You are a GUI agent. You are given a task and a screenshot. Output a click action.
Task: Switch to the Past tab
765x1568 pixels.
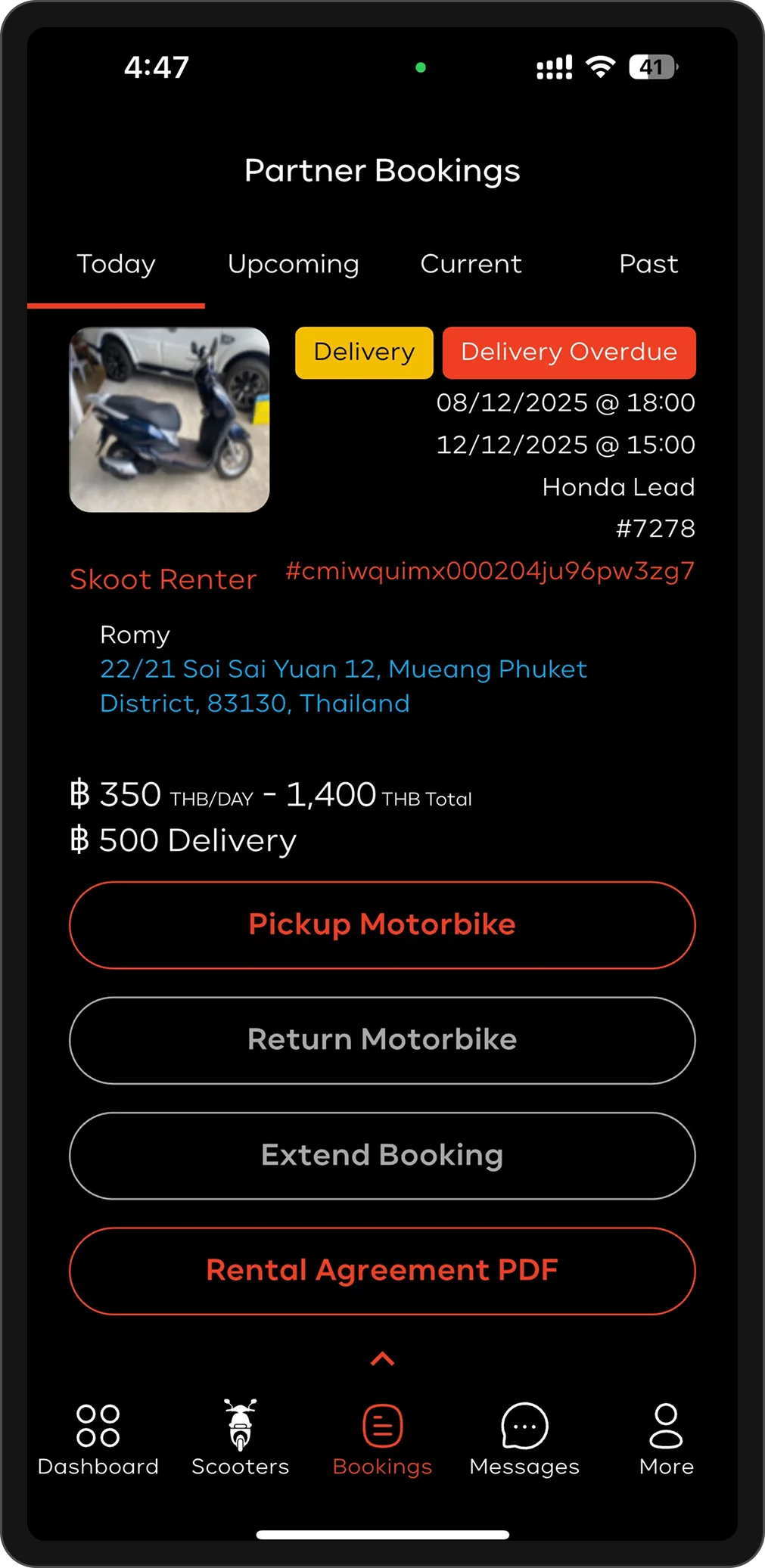[x=648, y=265]
